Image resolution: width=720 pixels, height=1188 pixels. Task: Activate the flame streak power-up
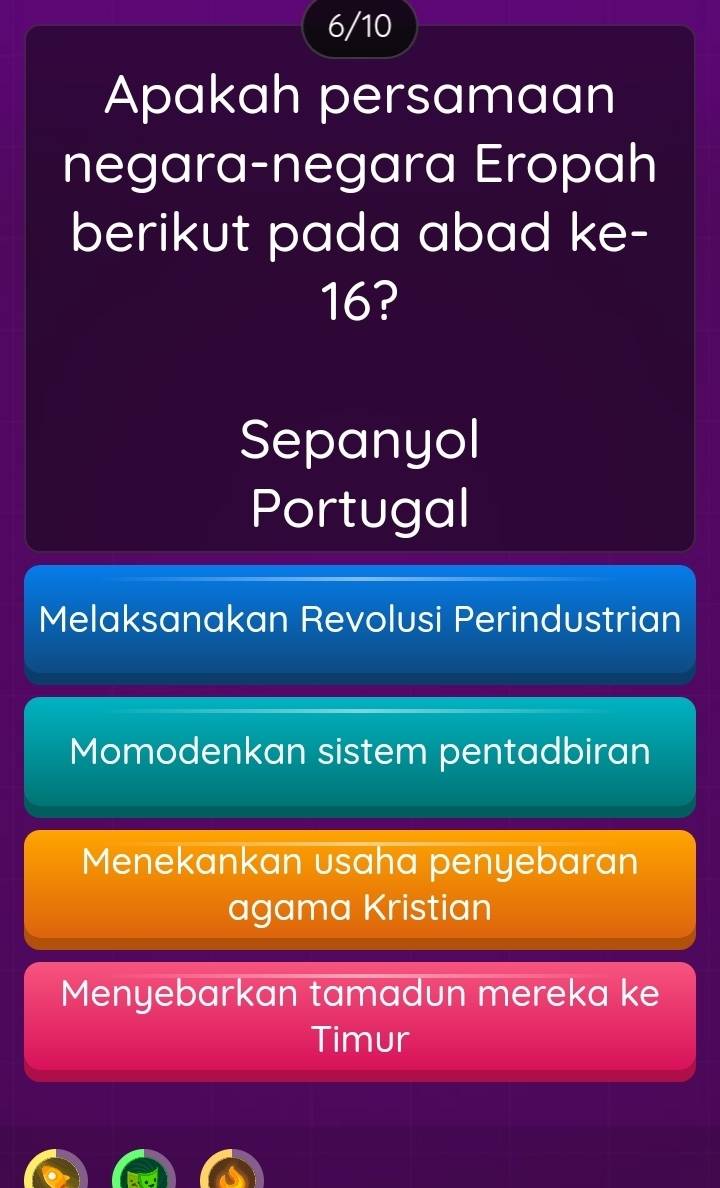point(233,1172)
